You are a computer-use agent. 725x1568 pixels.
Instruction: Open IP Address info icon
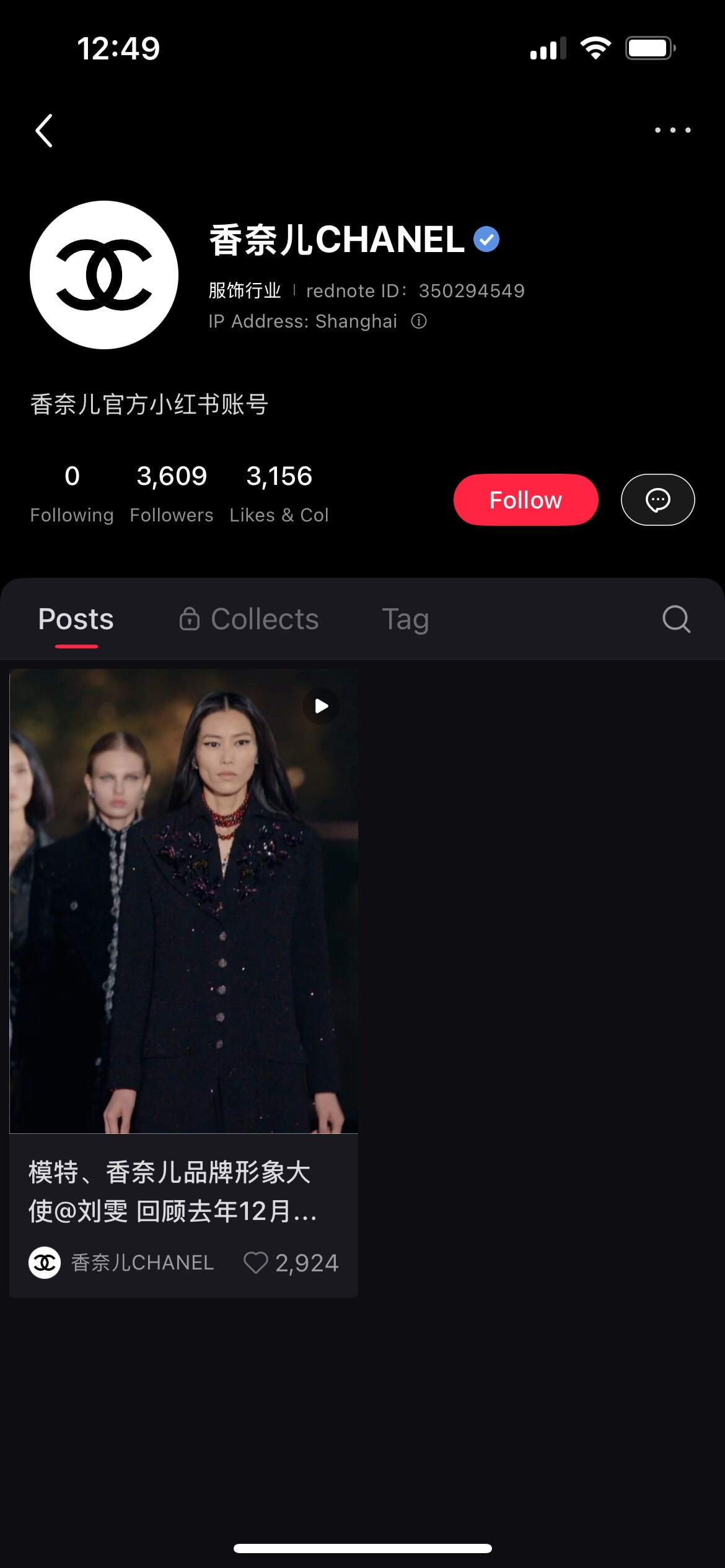tap(419, 321)
